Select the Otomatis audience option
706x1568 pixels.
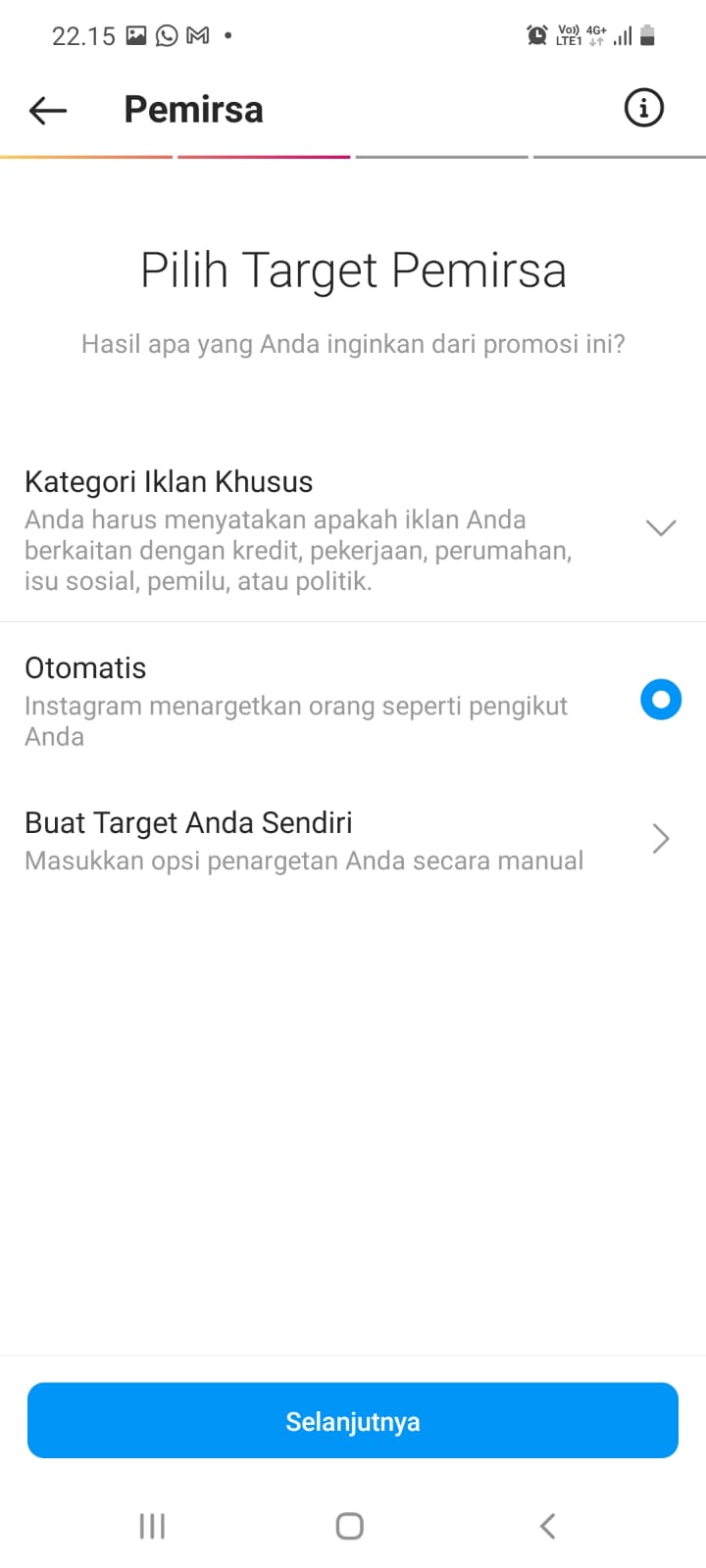[x=353, y=700]
